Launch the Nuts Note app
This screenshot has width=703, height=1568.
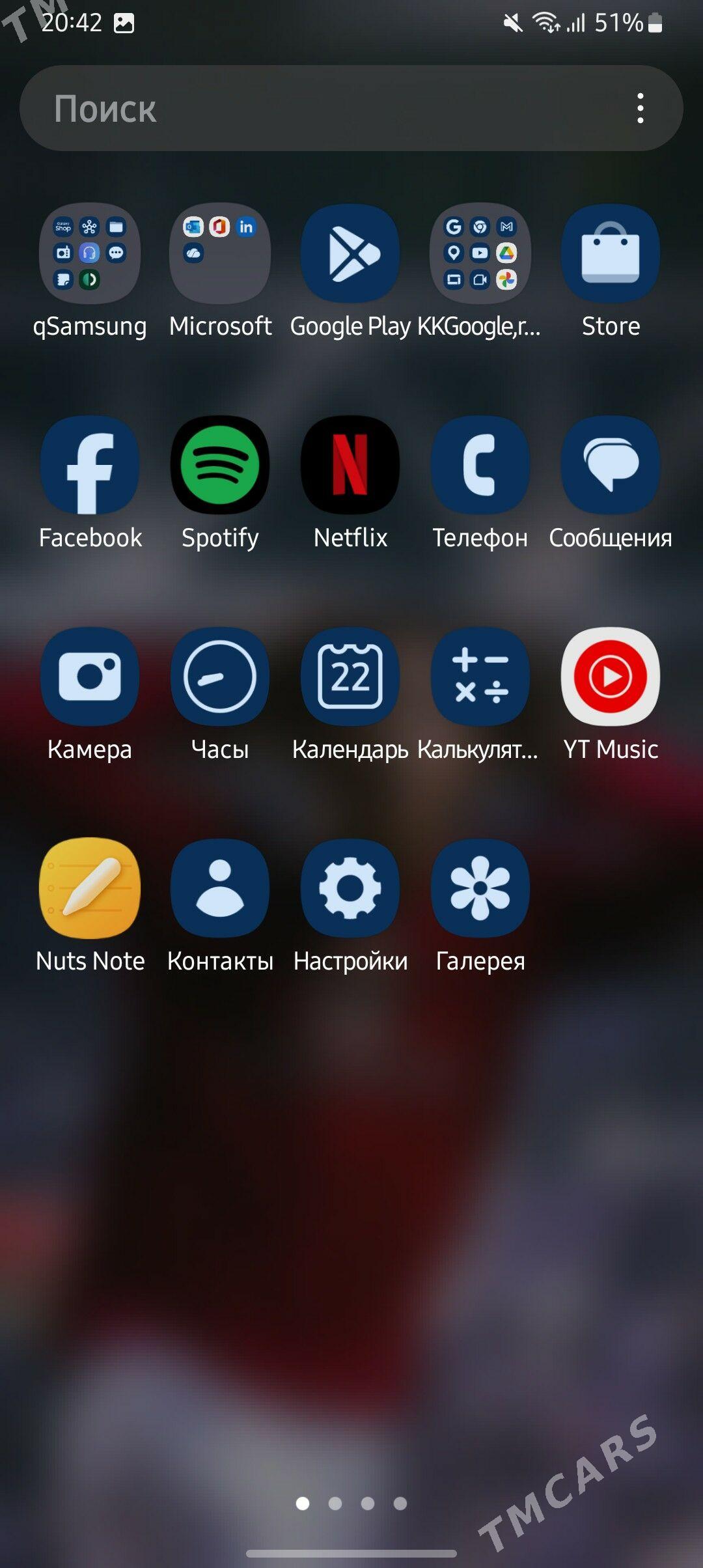click(90, 887)
